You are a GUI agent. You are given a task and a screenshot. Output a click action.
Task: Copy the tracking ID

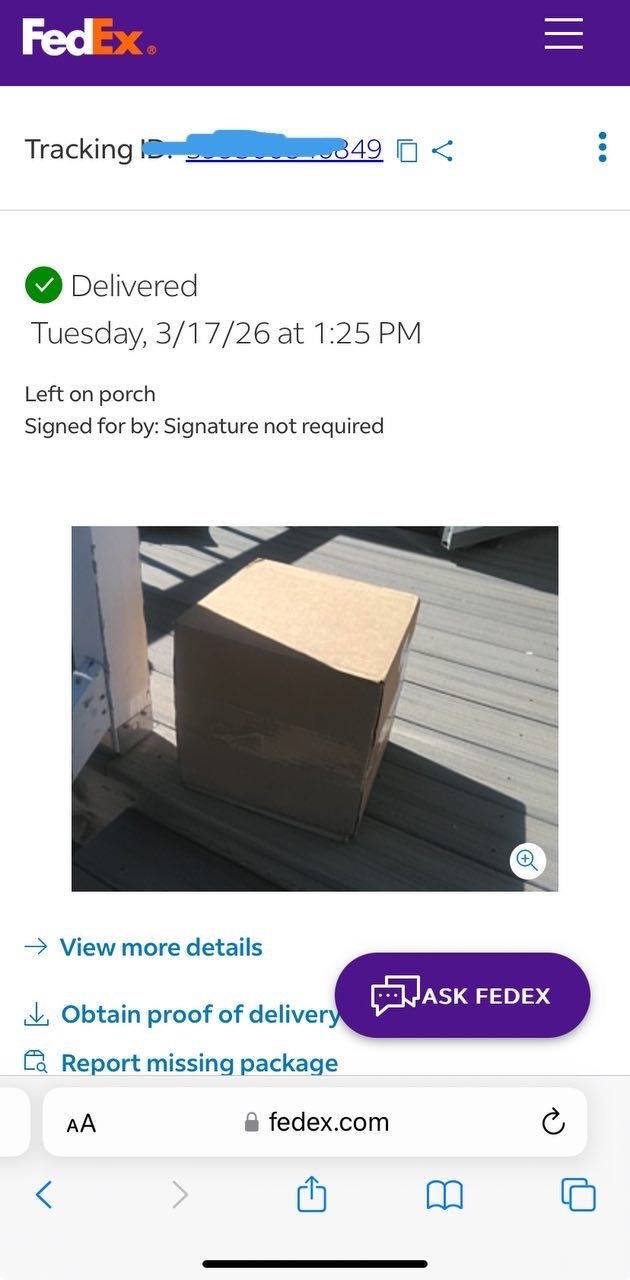pyautogui.click(x=407, y=151)
